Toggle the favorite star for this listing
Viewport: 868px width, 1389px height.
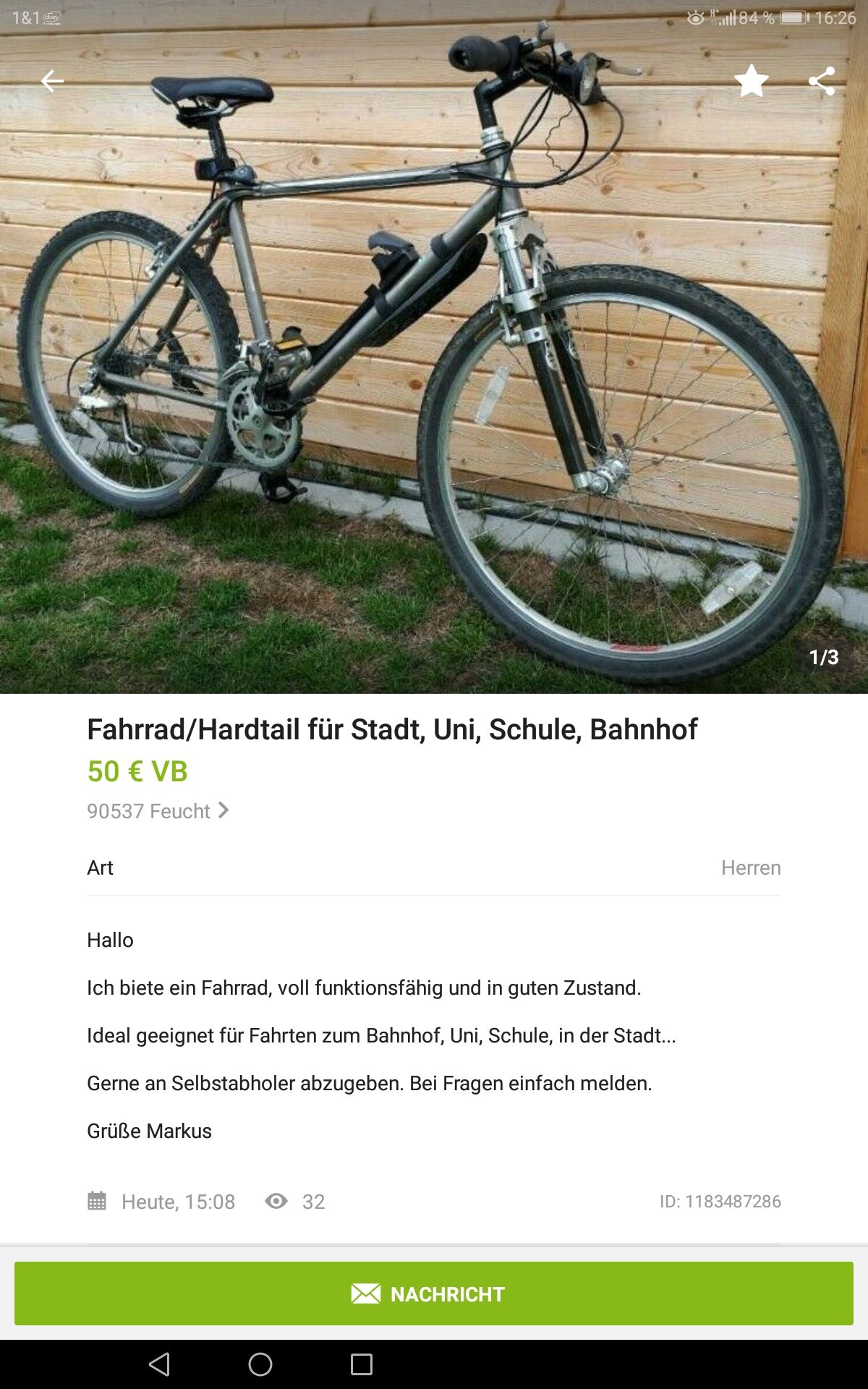point(751,81)
